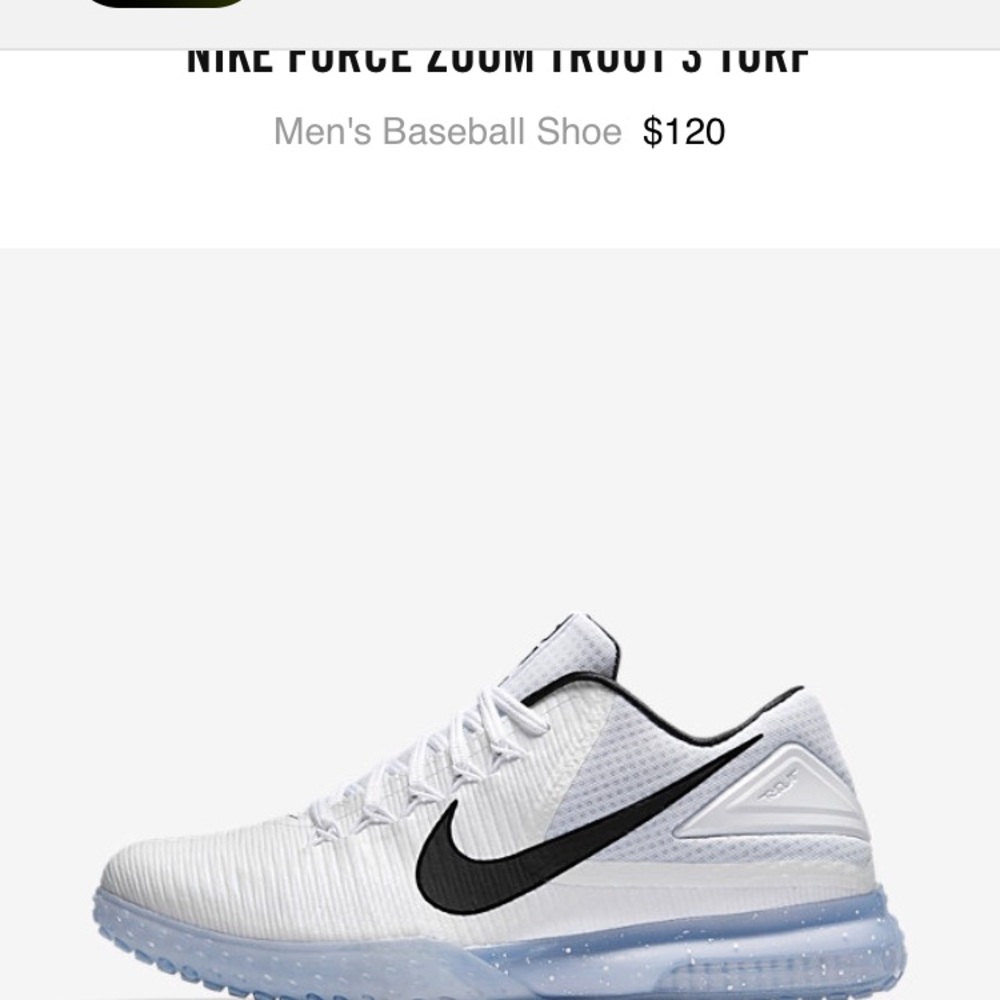Viewport: 1000px width, 1000px height.
Task: Open the Nike Force Zoom Trout shoe image
Action: (x=500, y=800)
